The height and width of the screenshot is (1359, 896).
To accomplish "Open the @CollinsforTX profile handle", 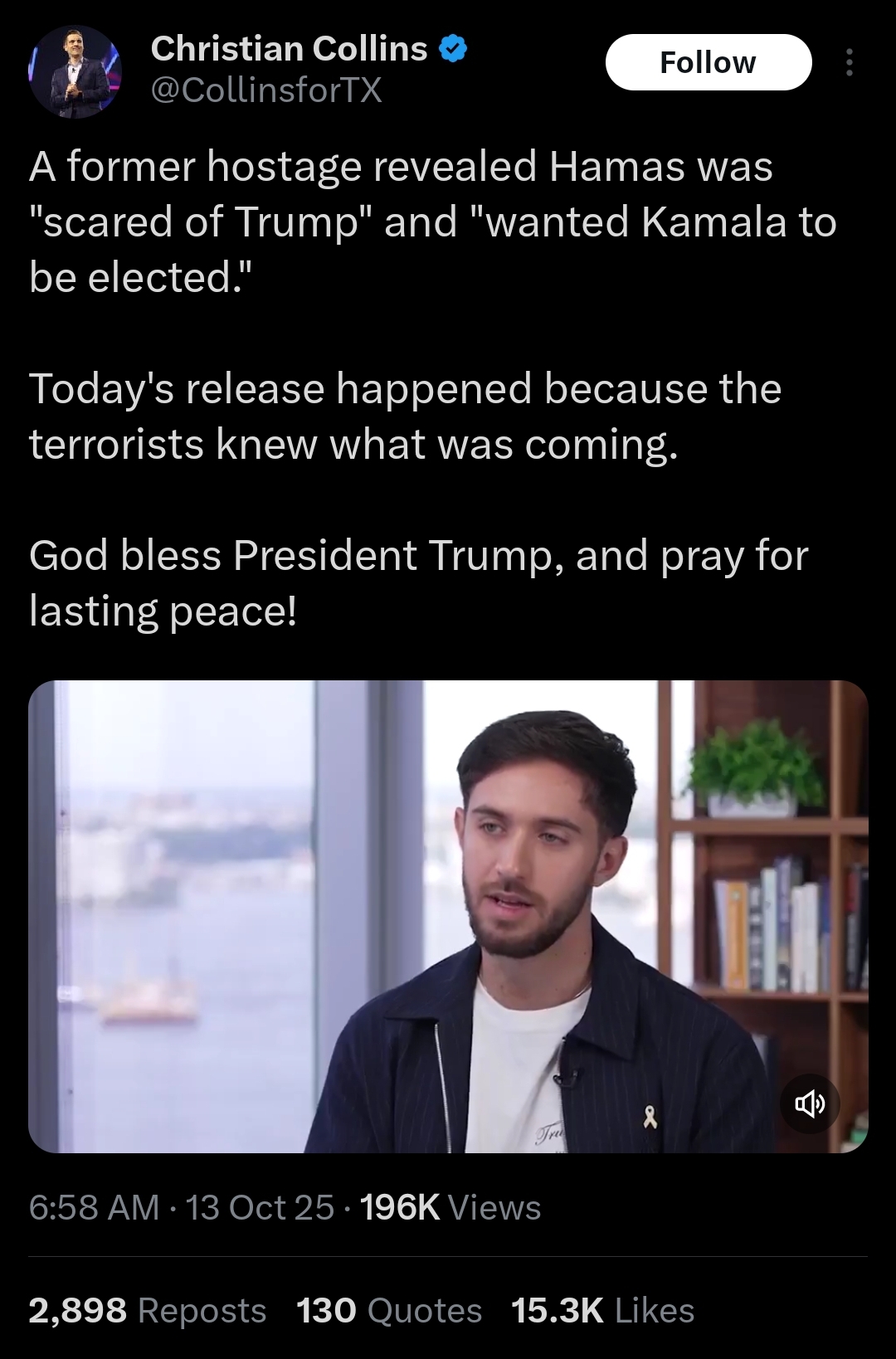I will pyautogui.click(x=266, y=90).
